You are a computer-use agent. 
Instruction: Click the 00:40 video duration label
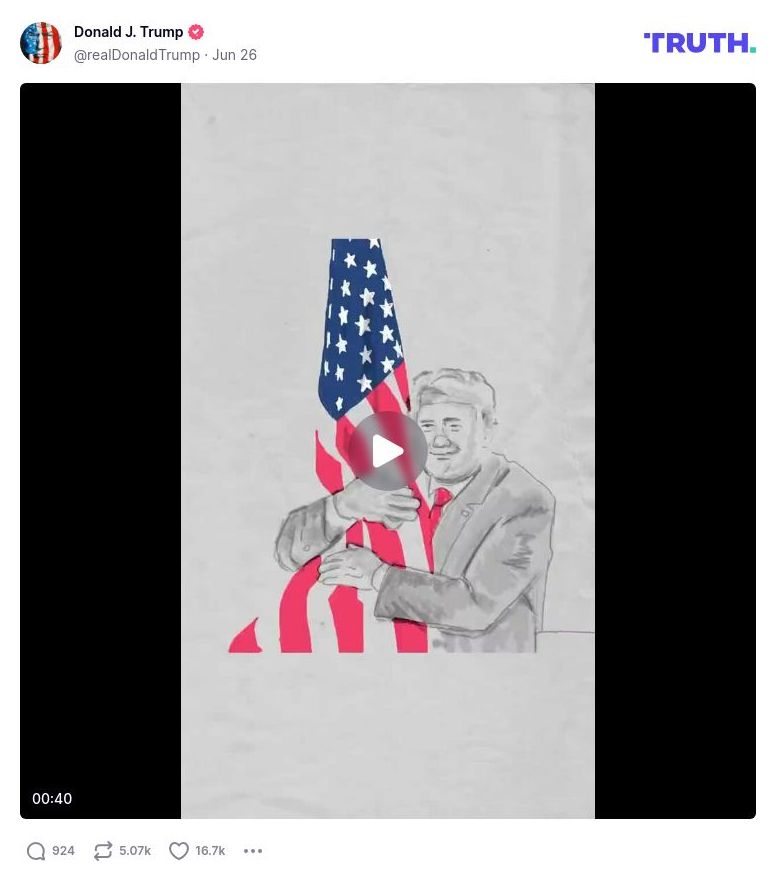[52, 798]
